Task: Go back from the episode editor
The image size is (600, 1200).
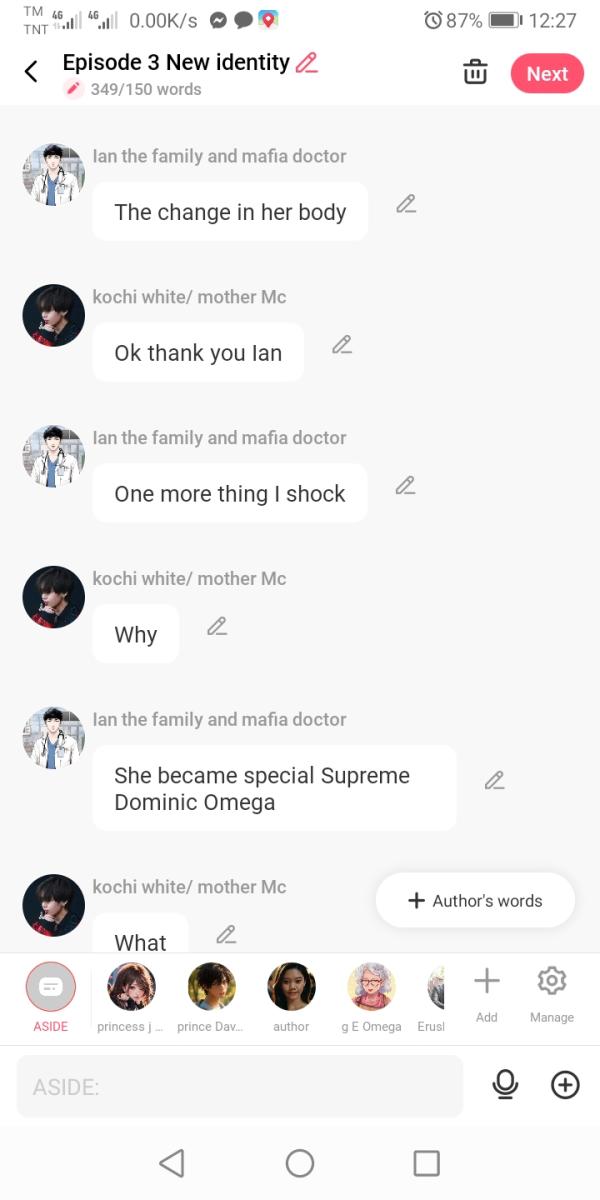Action: pyautogui.click(x=31, y=72)
